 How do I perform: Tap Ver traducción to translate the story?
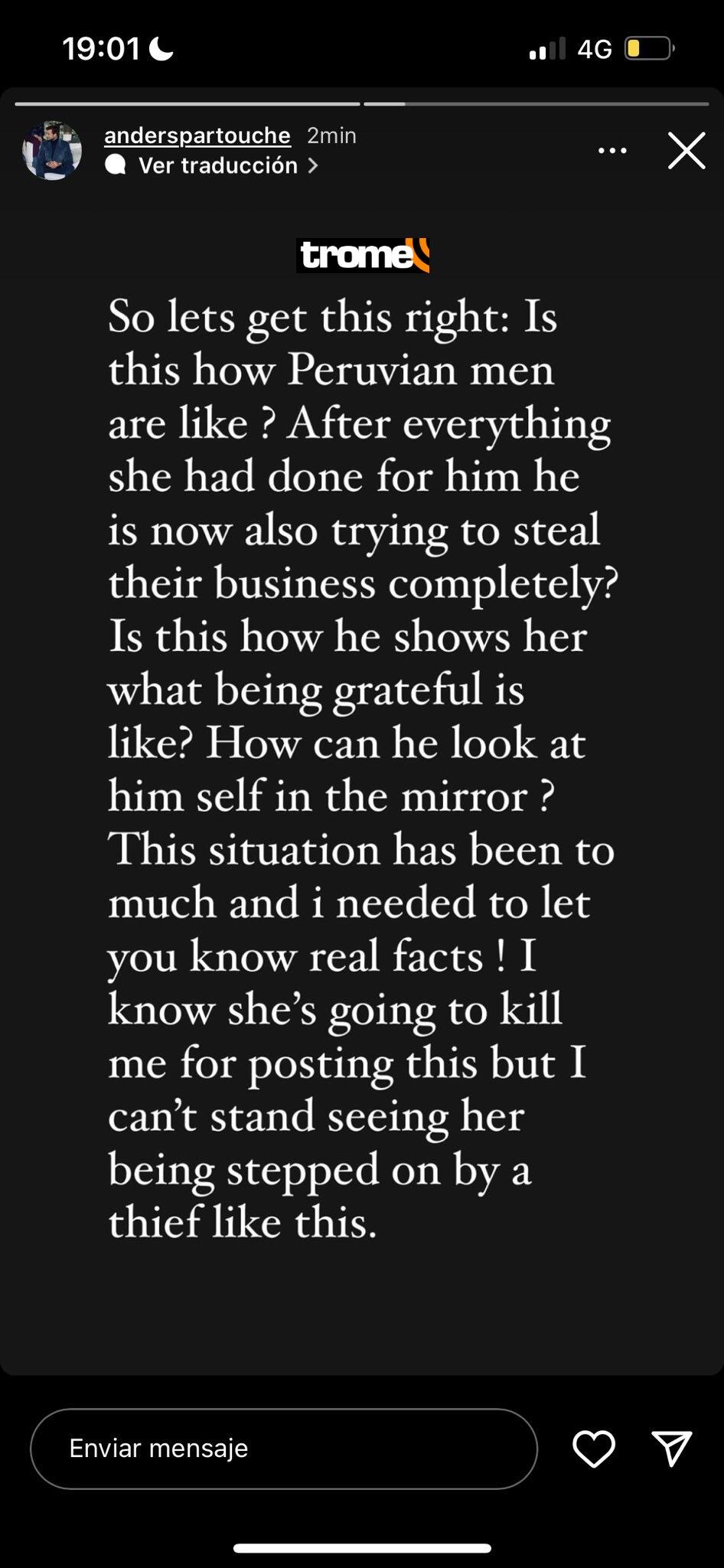[x=218, y=165]
